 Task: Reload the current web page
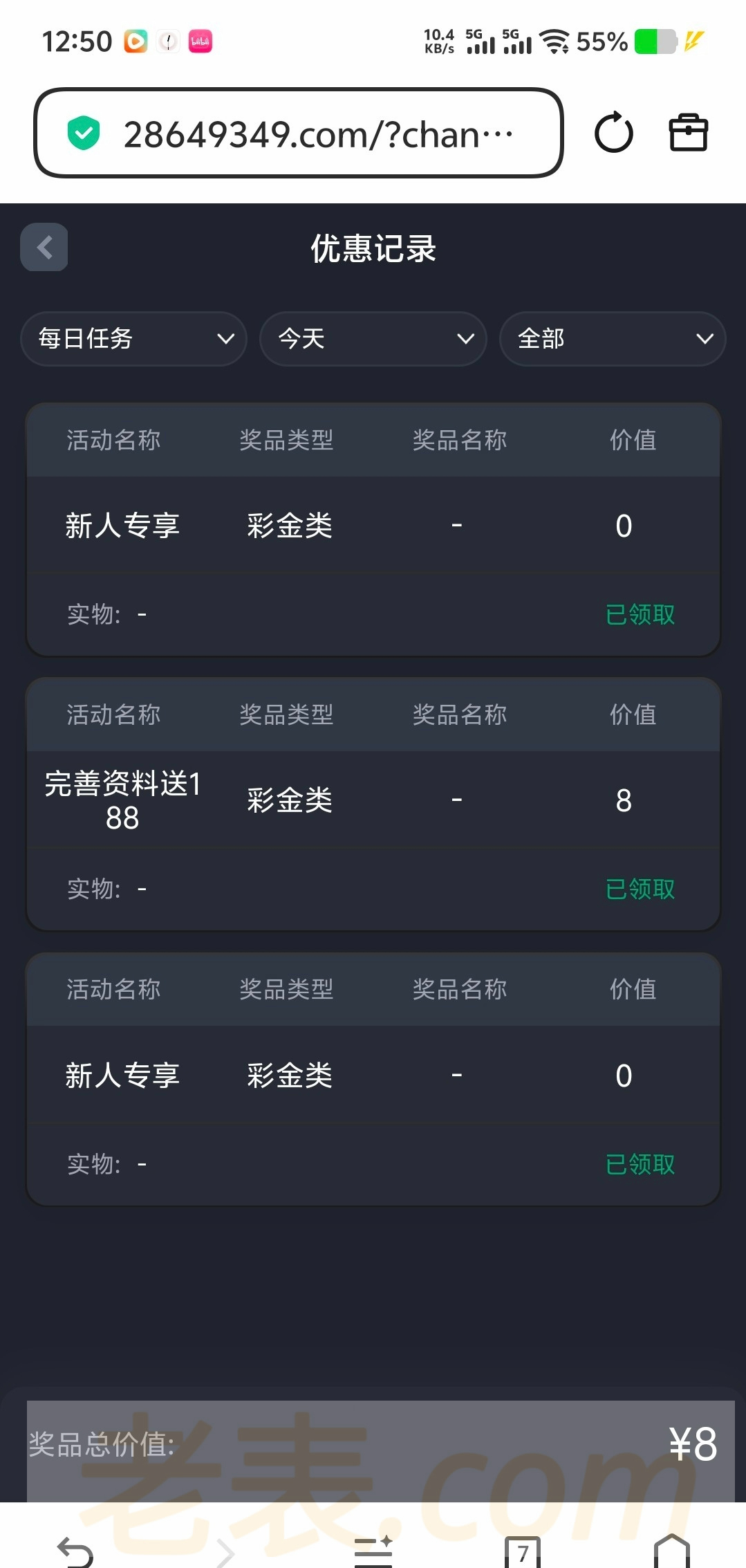pyautogui.click(x=613, y=133)
